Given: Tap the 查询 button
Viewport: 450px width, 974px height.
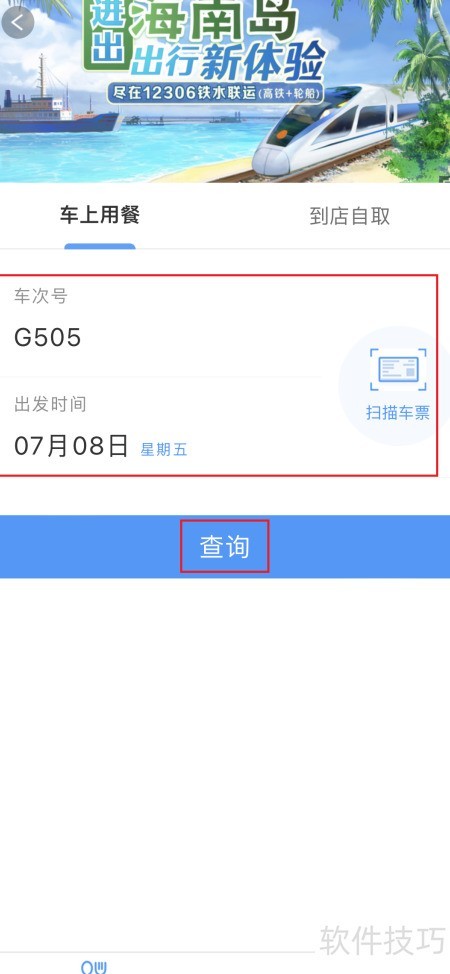Looking at the screenshot, I should [x=225, y=547].
